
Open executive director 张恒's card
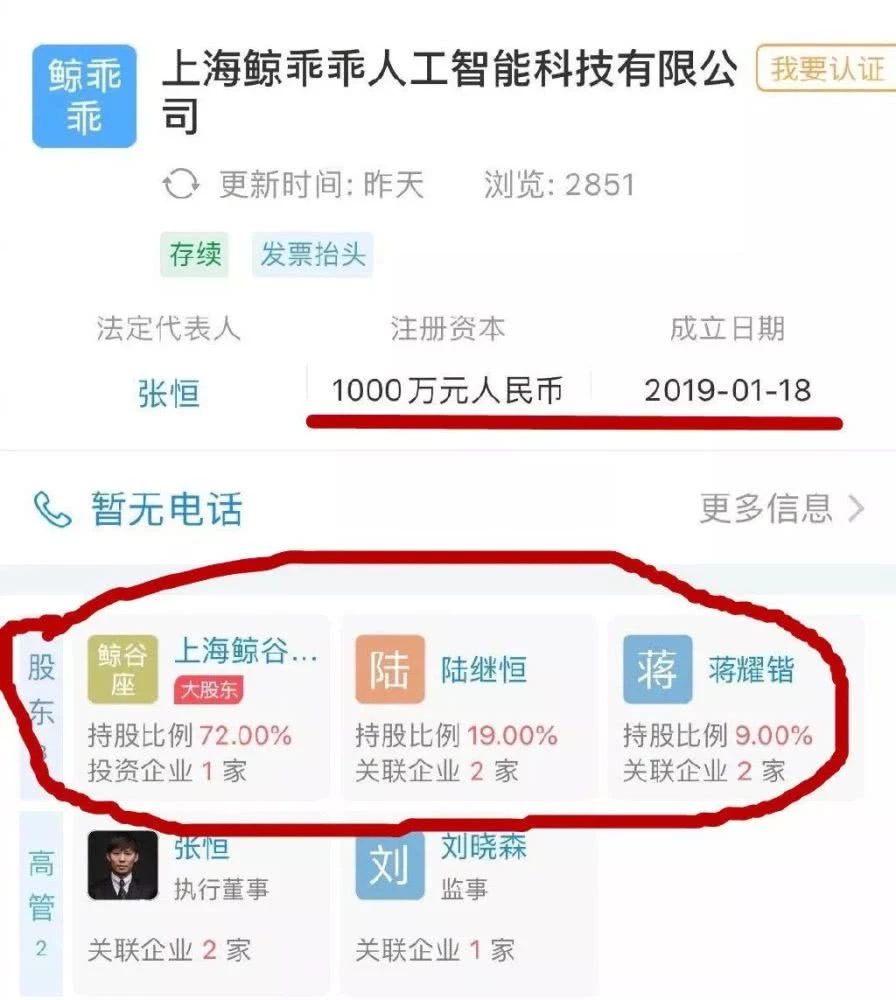click(x=200, y=893)
